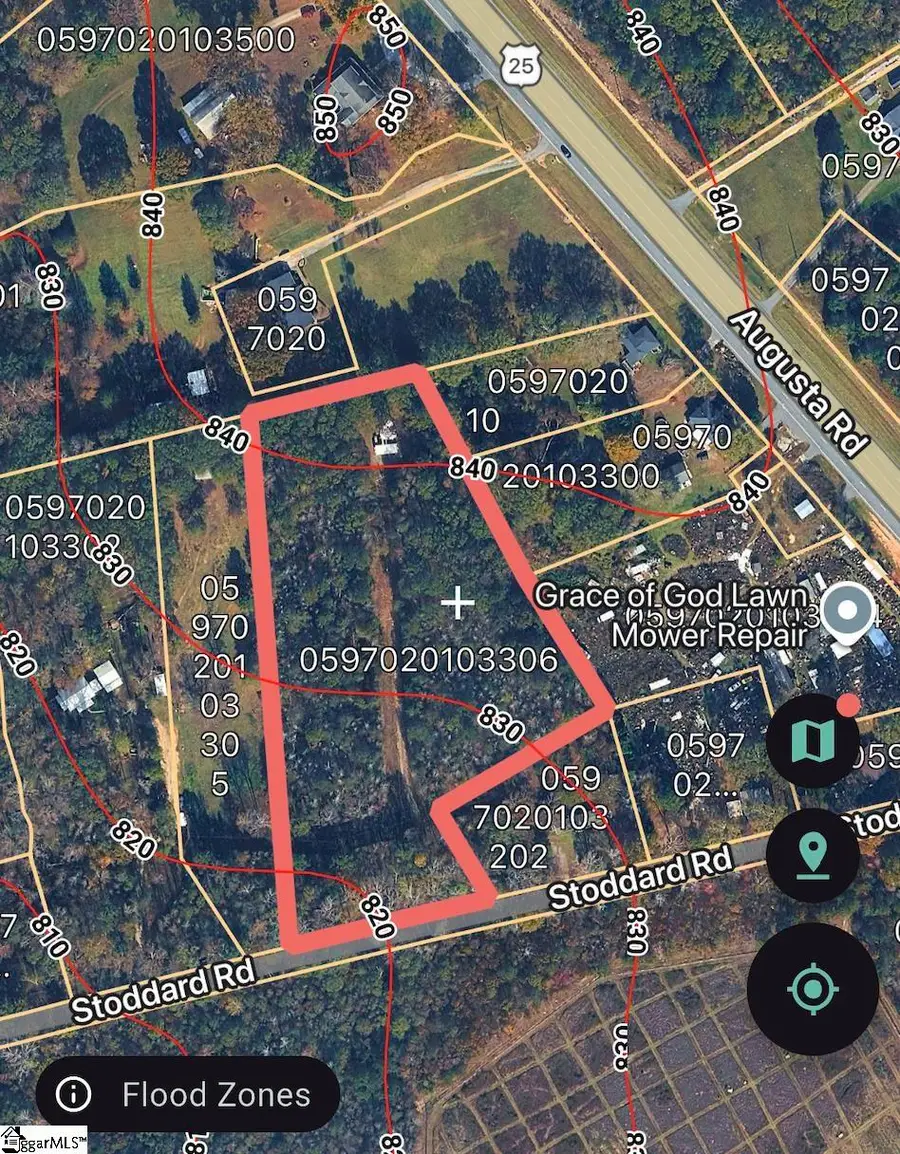Screen dimensions: 900x1154
Task: Select highlighted parcel 0597020103306
Action: click(430, 661)
